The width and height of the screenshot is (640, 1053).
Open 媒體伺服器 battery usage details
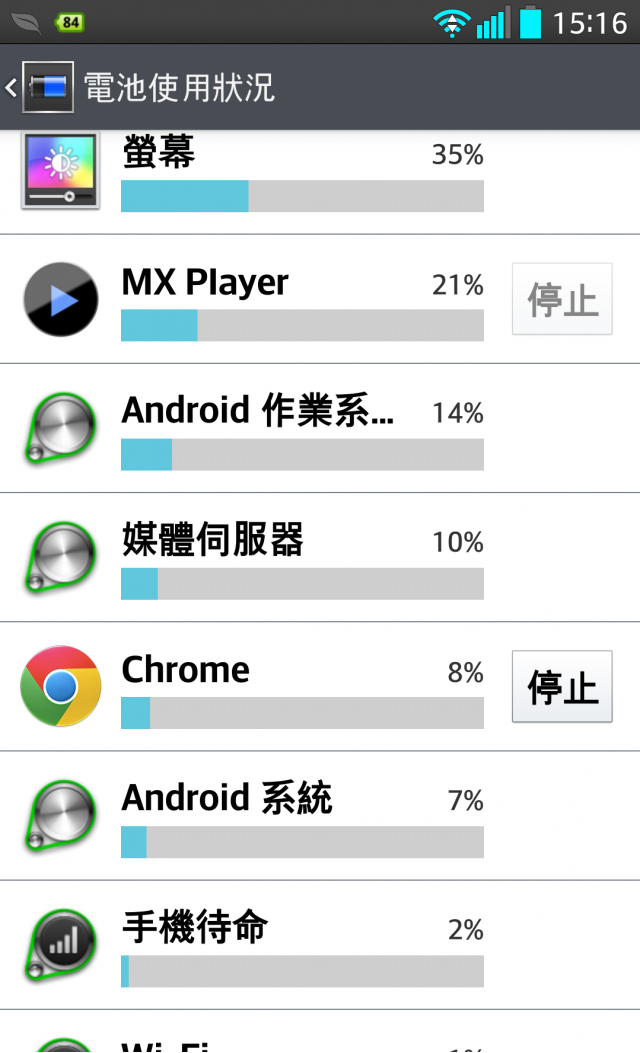coord(300,557)
